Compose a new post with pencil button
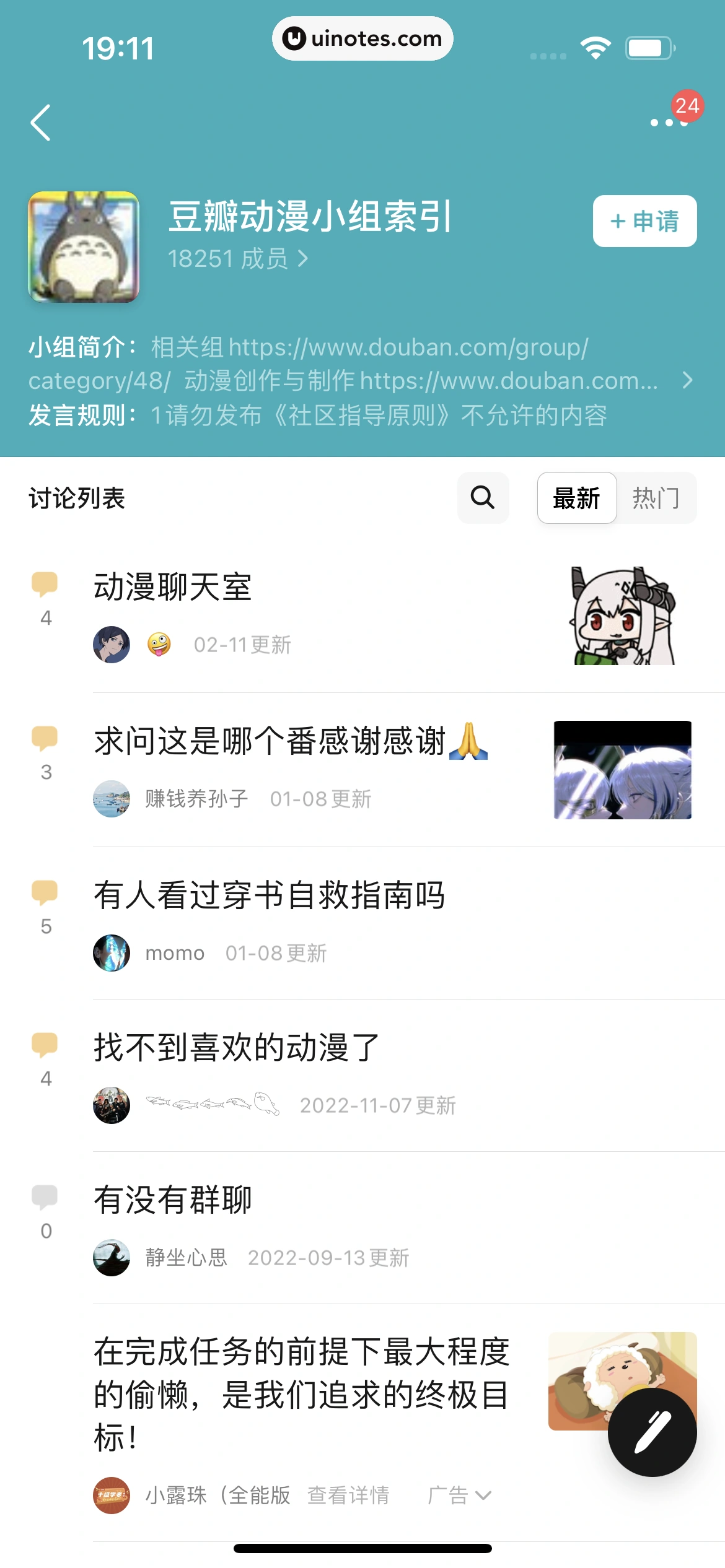725x1568 pixels. [x=652, y=1432]
